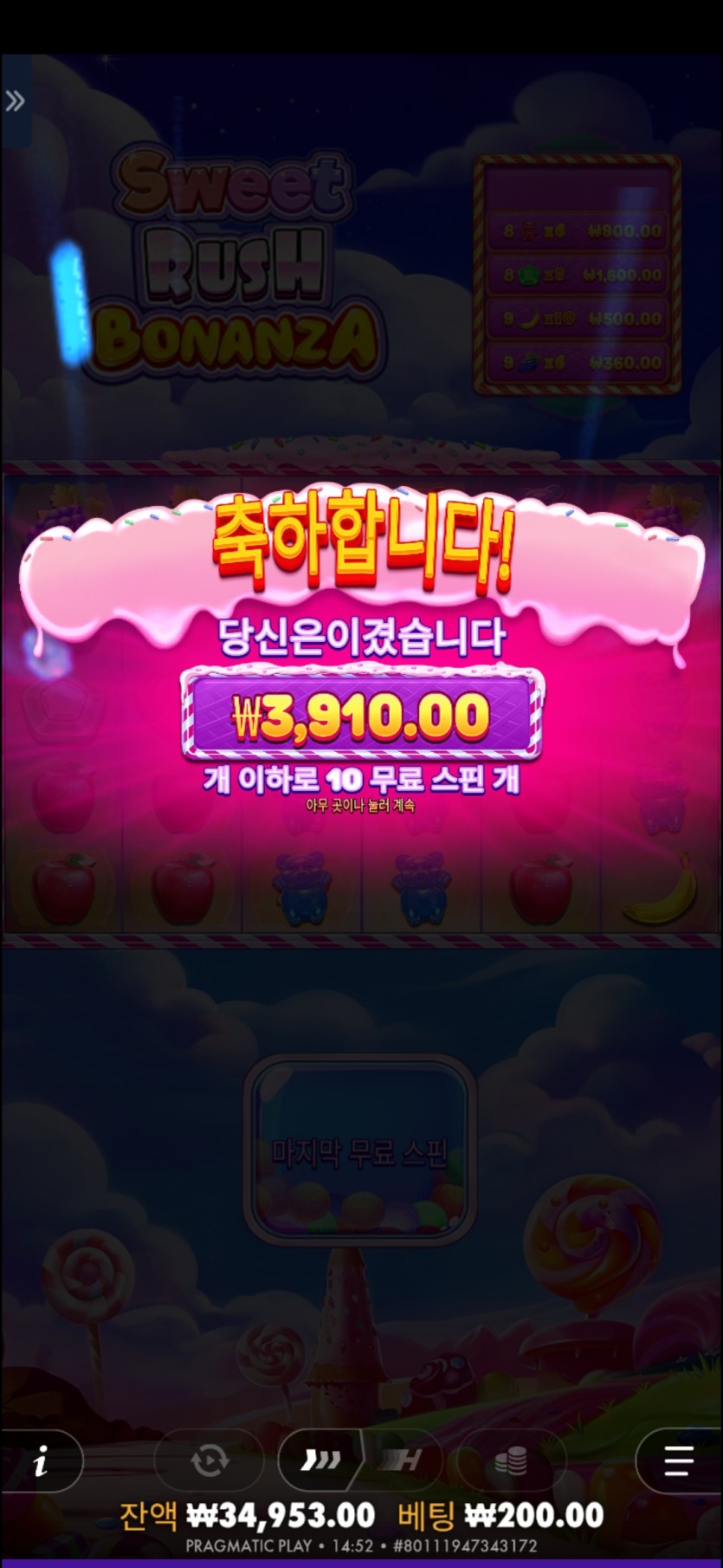Open the hamburger menu
This screenshot has width=723, height=1568.
(679, 1461)
